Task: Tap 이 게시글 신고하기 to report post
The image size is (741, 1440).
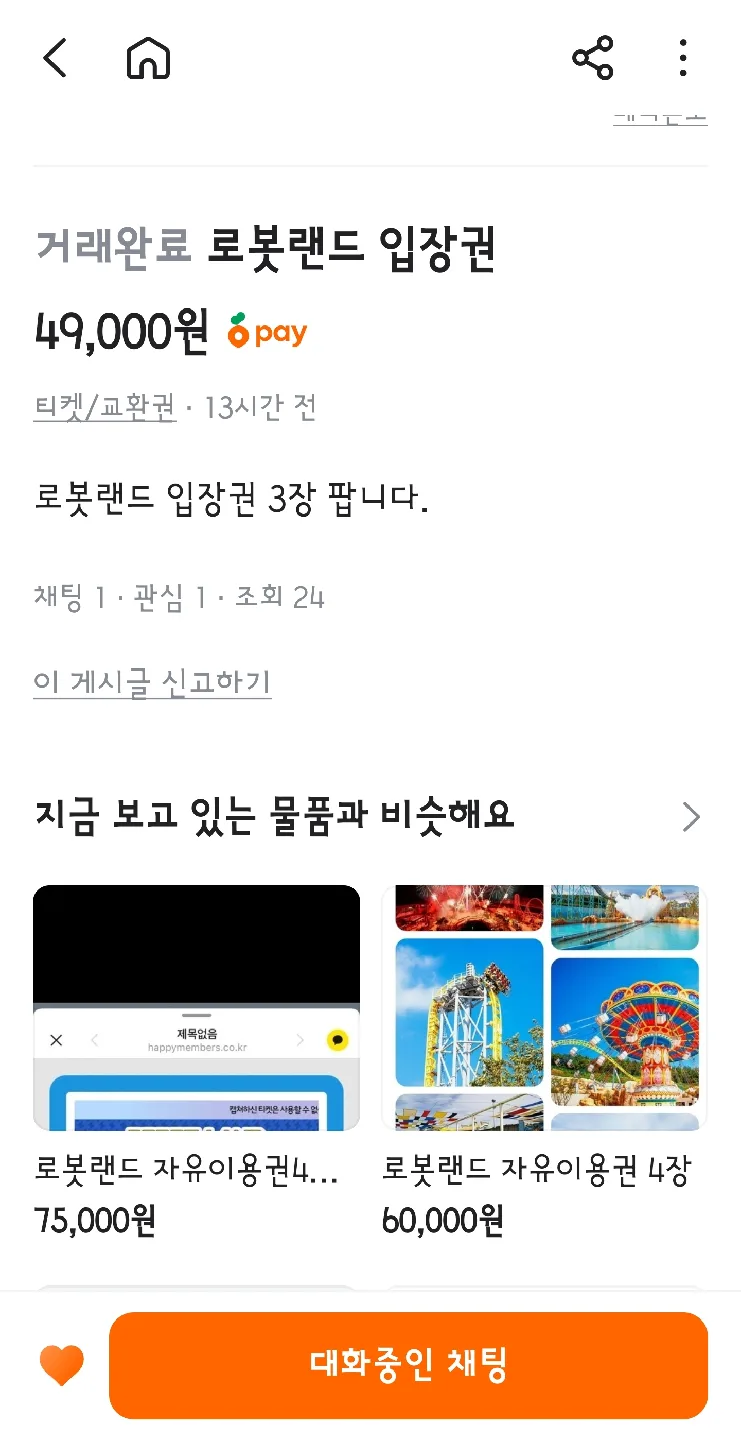Action: pos(152,683)
